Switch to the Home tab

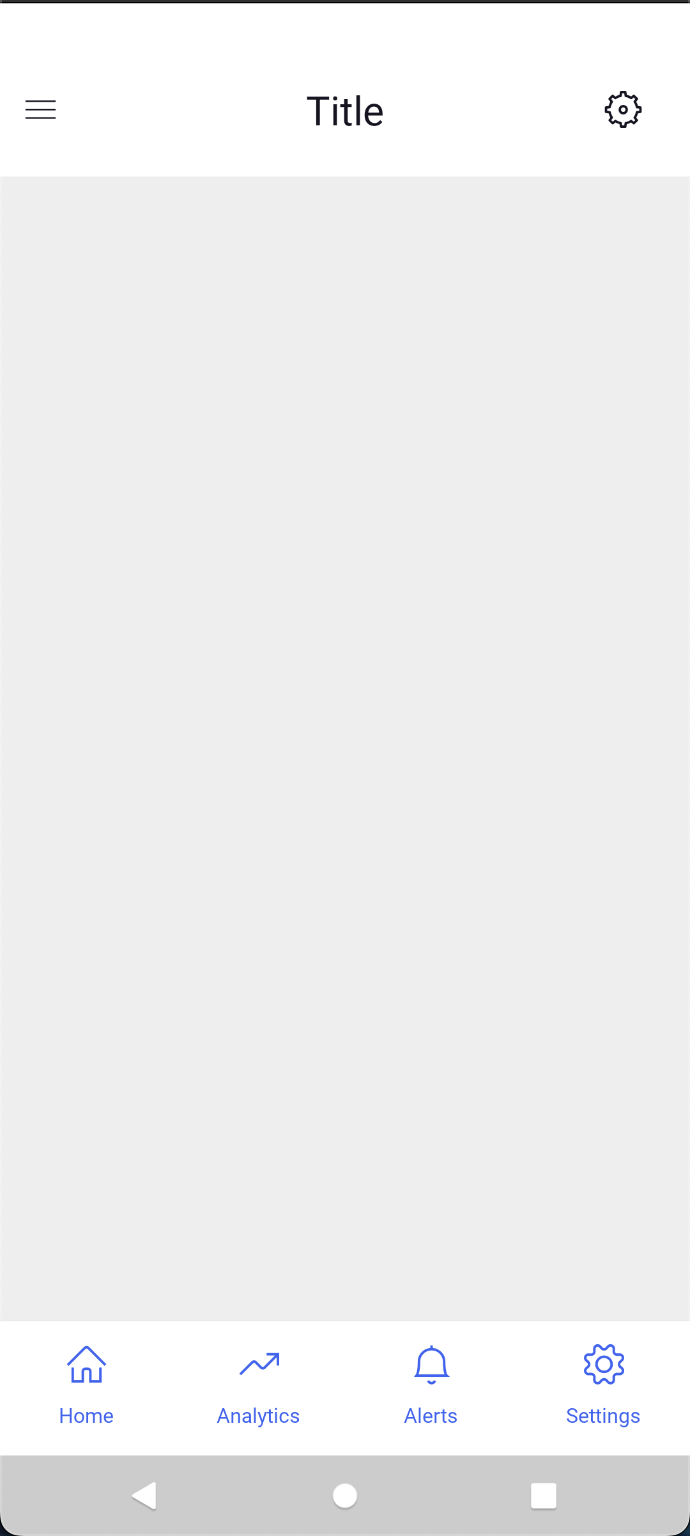pyautogui.click(x=86, y=1386)
